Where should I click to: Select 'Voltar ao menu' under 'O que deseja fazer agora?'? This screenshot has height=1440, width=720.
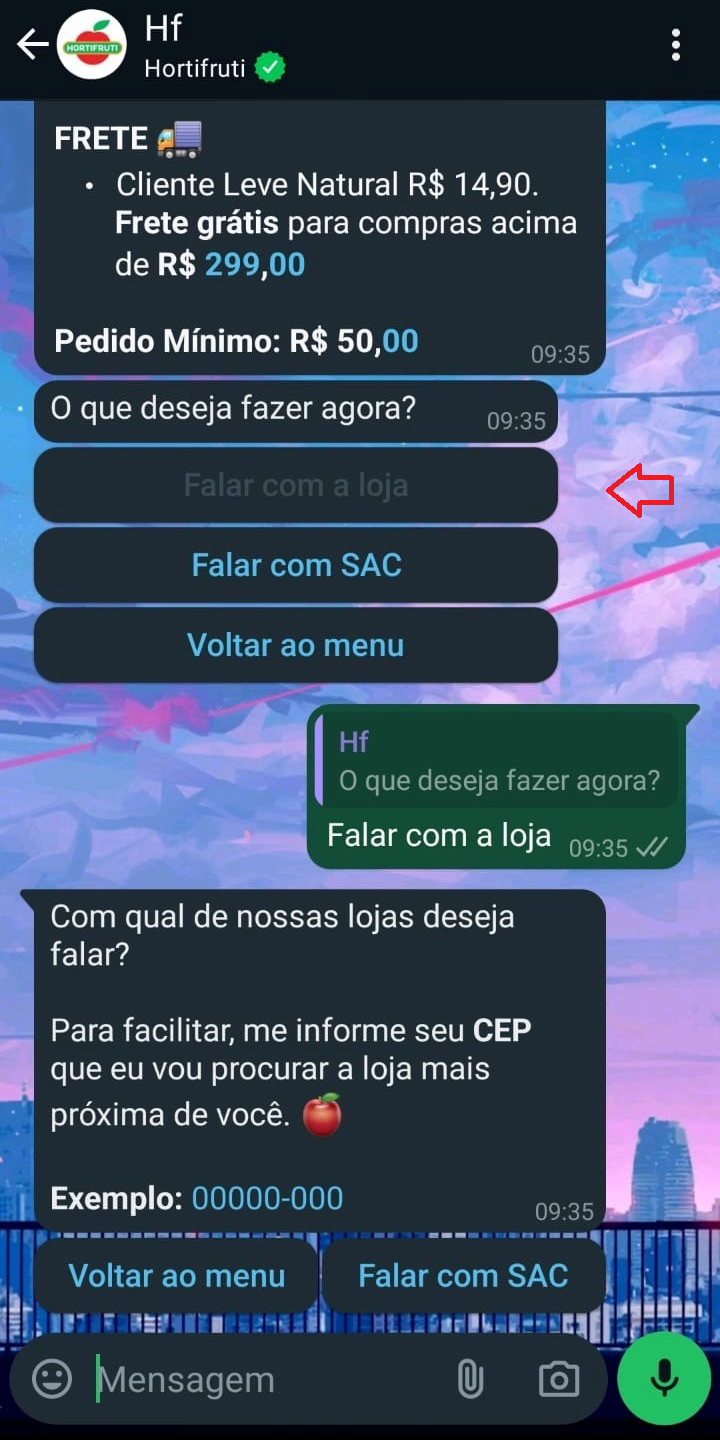[x=296, y=645]
